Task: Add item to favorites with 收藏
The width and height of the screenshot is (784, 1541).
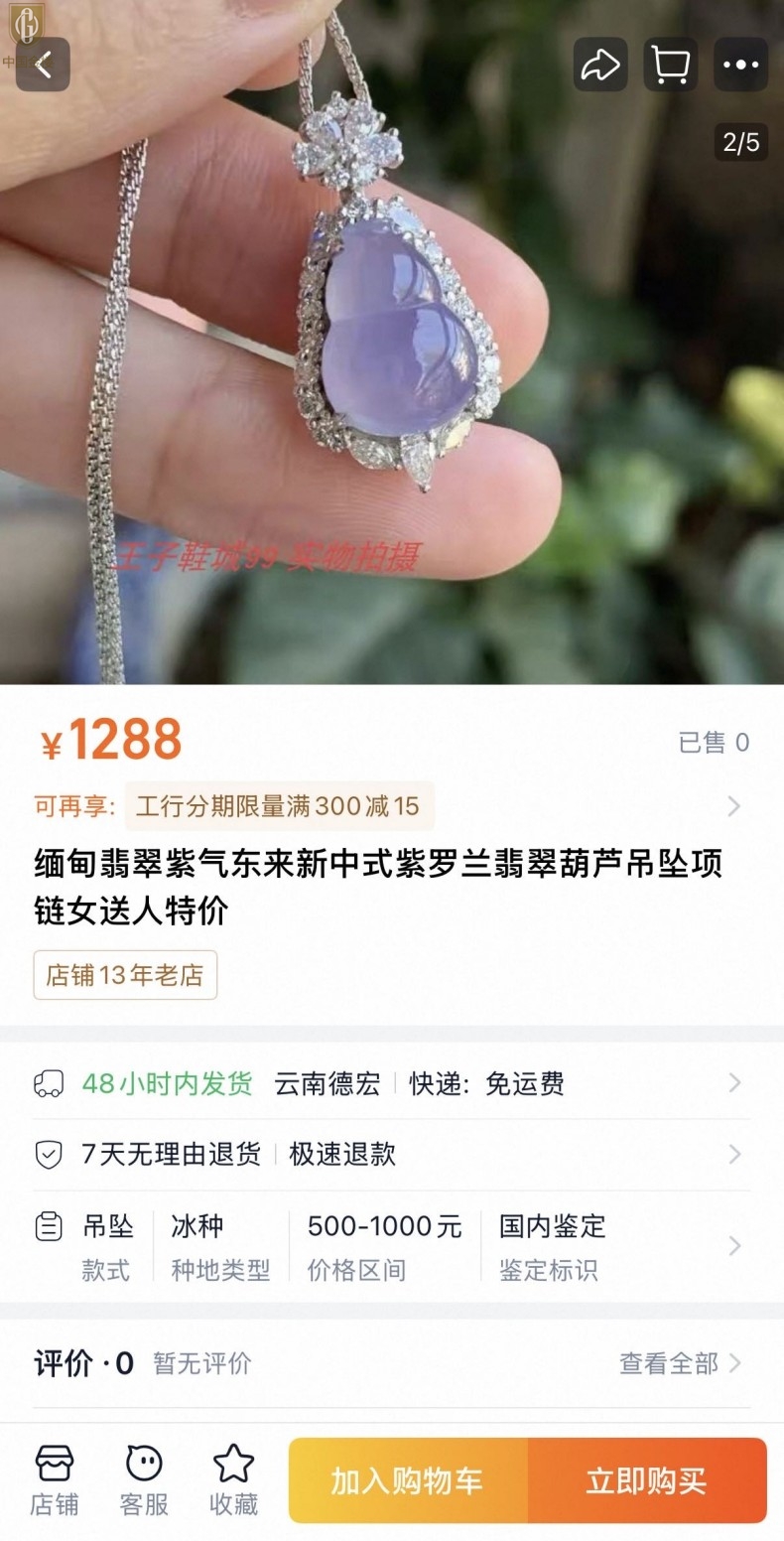Action: [234, 1481]
